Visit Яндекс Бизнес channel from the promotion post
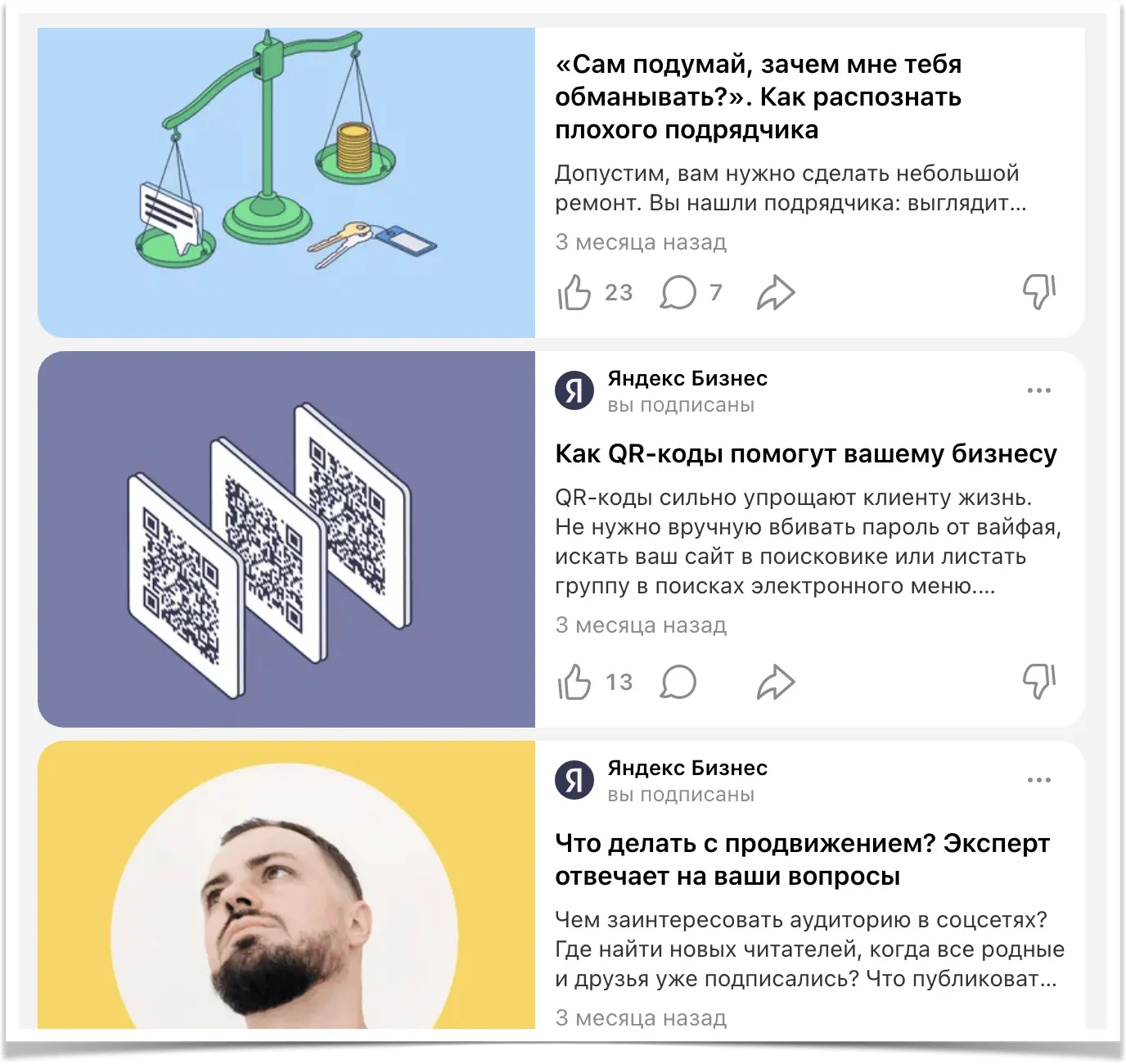Screen dimensions: 1126x1064 687,769
